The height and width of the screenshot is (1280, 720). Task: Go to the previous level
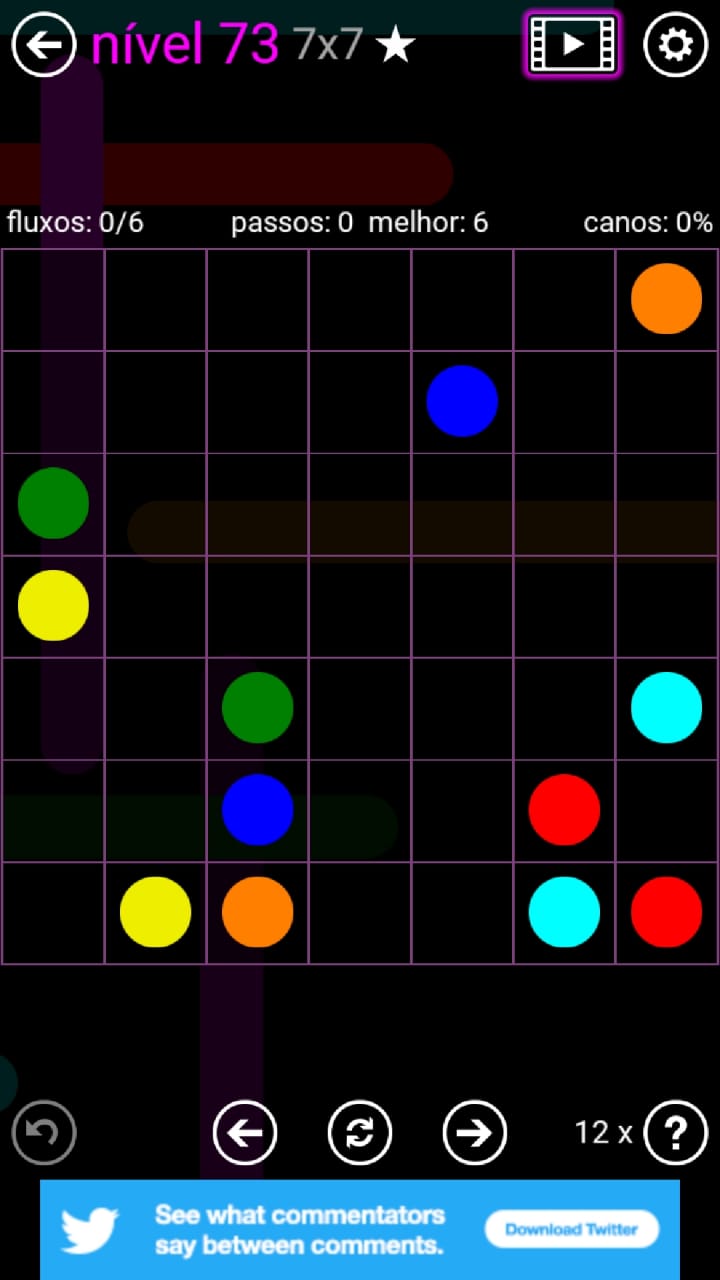coord(245,1132)
